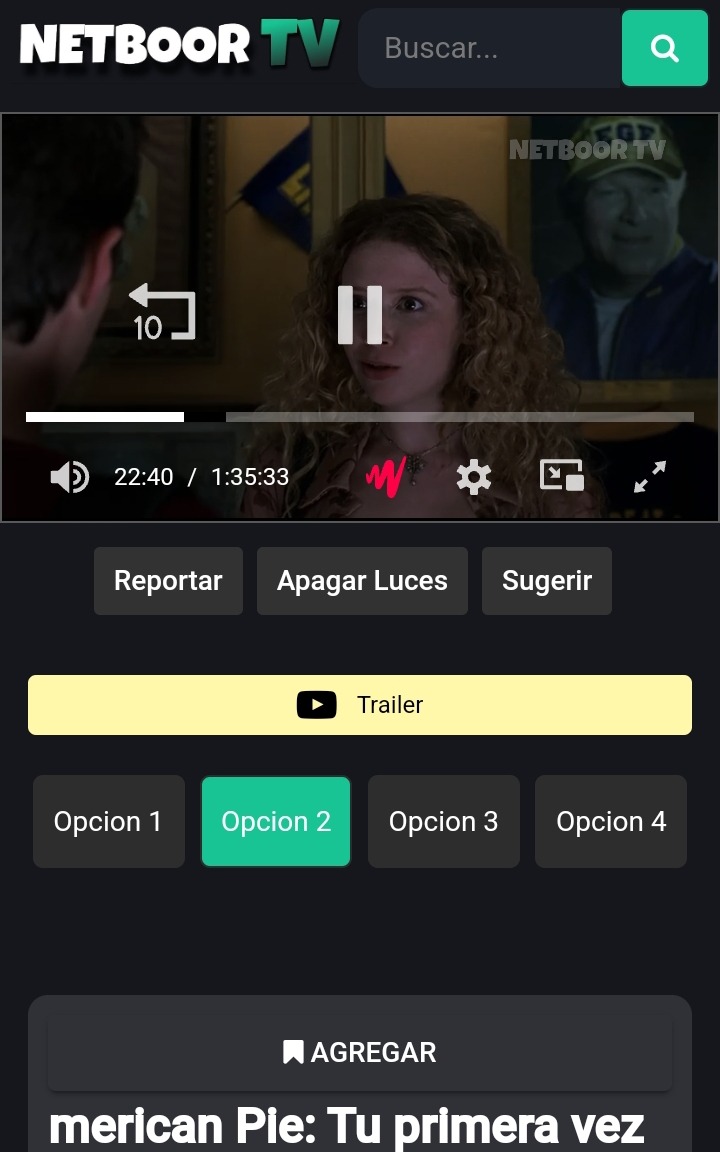This screenshot has height=1152, width=720.
Task: Tap the Buscar search field
Action: point(490,48)
